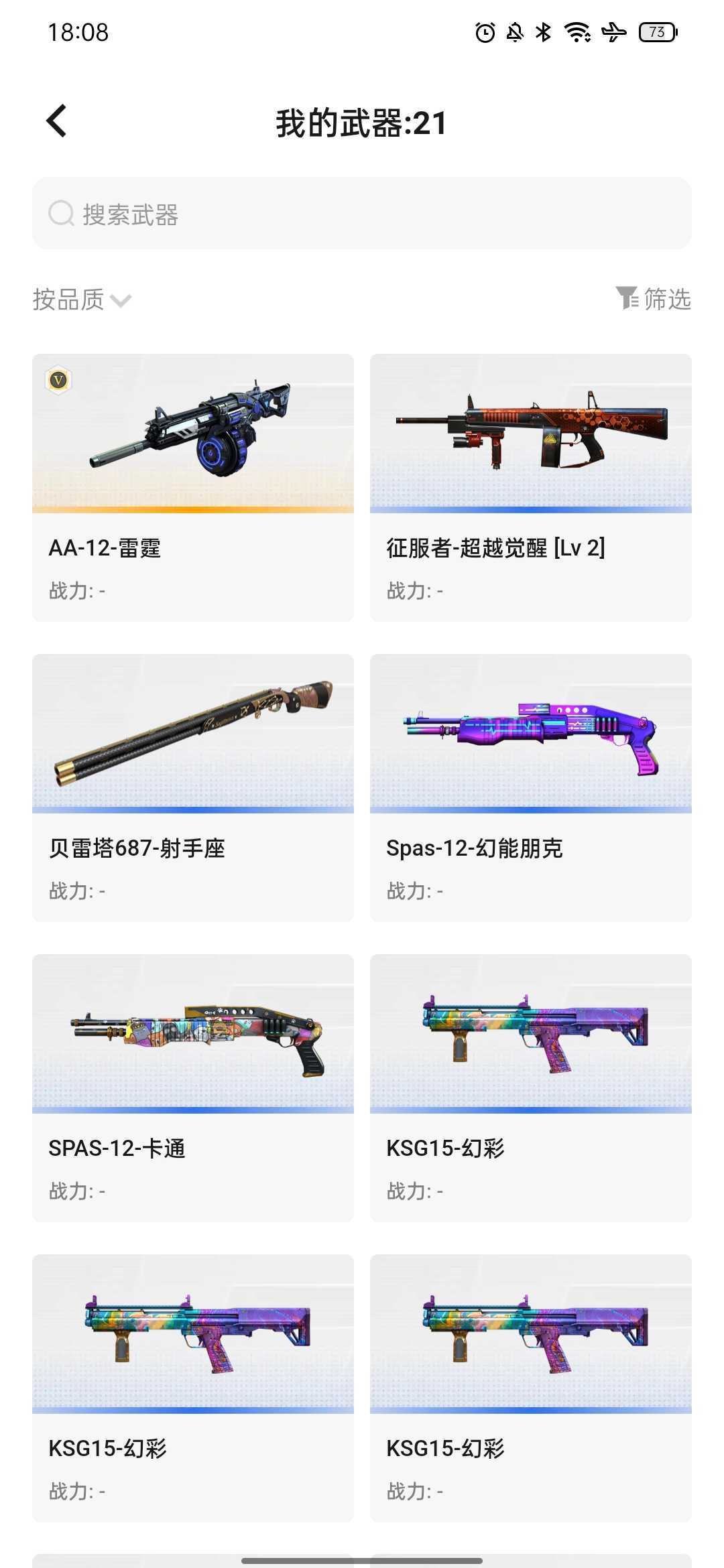Screen dimensions: 724x1568
Task: Go back using the top-left arrow
Action: (57, 121)
